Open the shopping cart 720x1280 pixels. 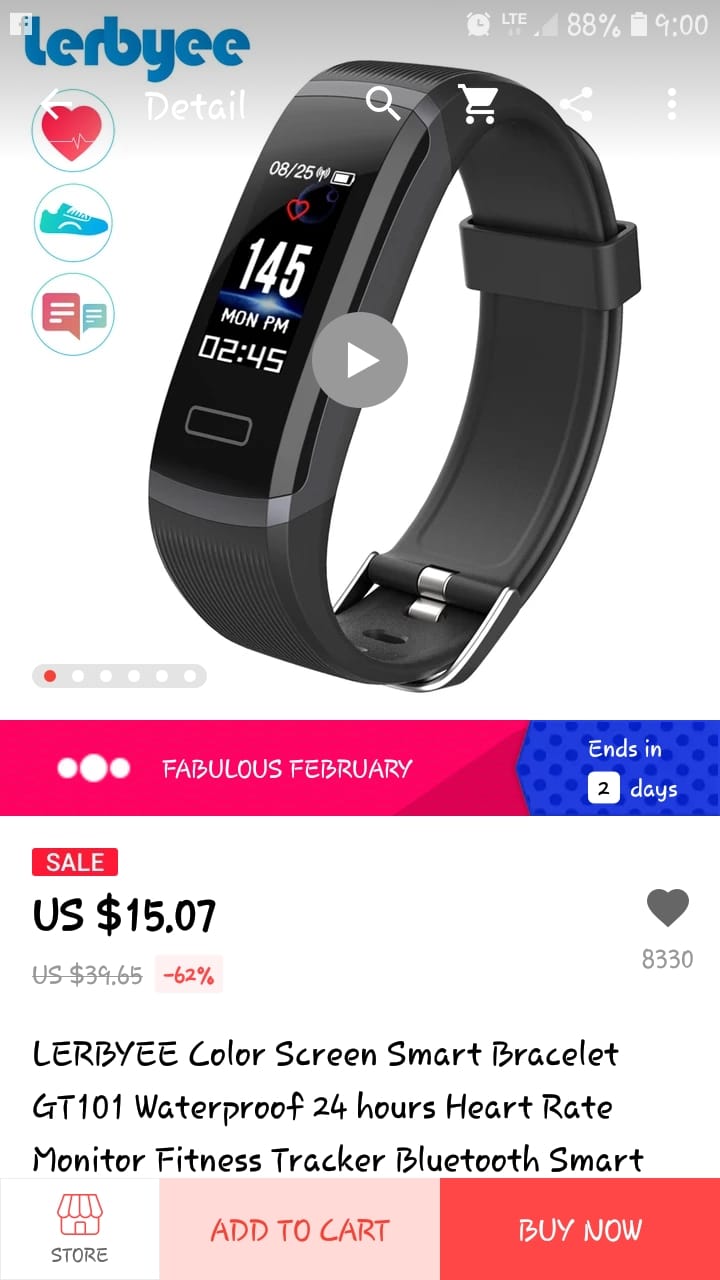click(x=478, y=103)
